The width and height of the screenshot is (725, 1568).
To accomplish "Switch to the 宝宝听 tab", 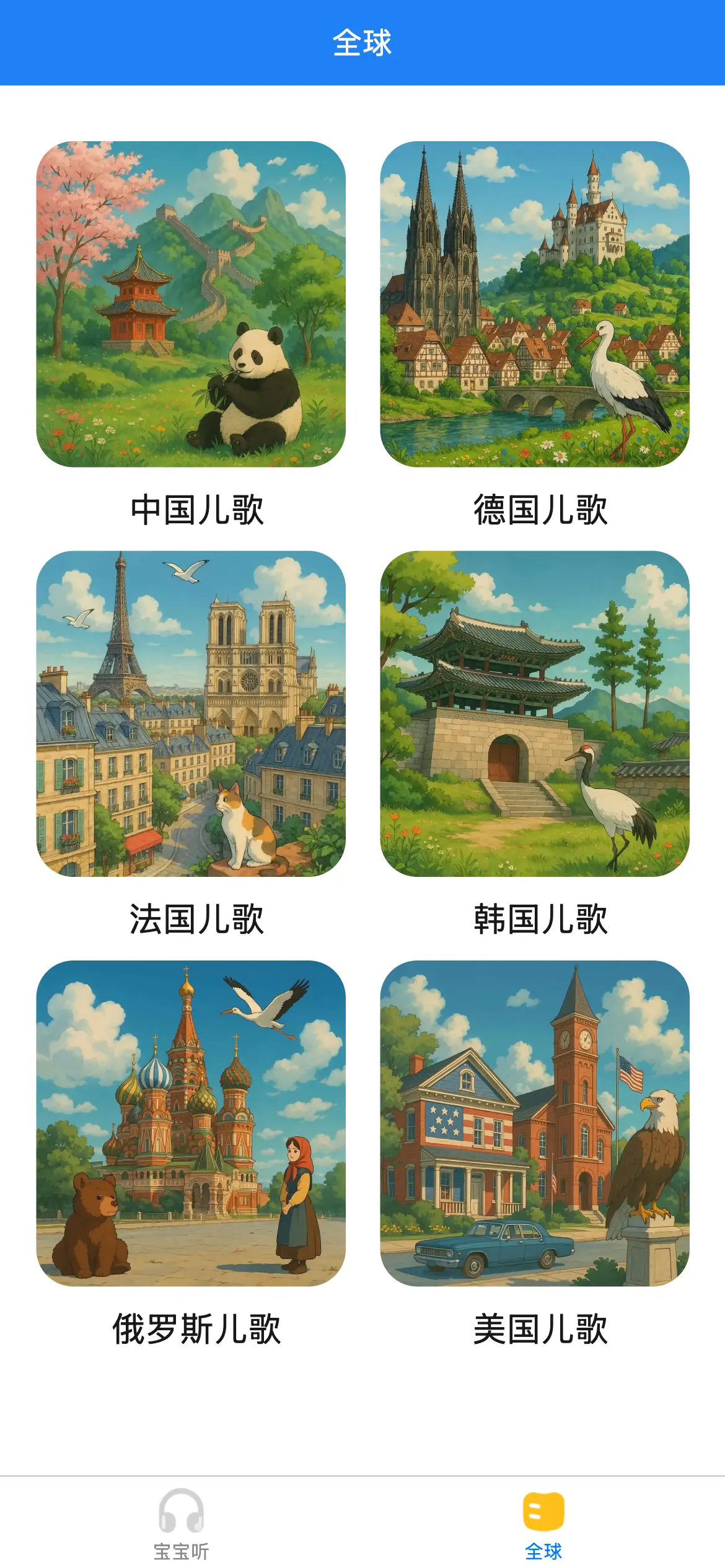I will (x=181, y=1523).
